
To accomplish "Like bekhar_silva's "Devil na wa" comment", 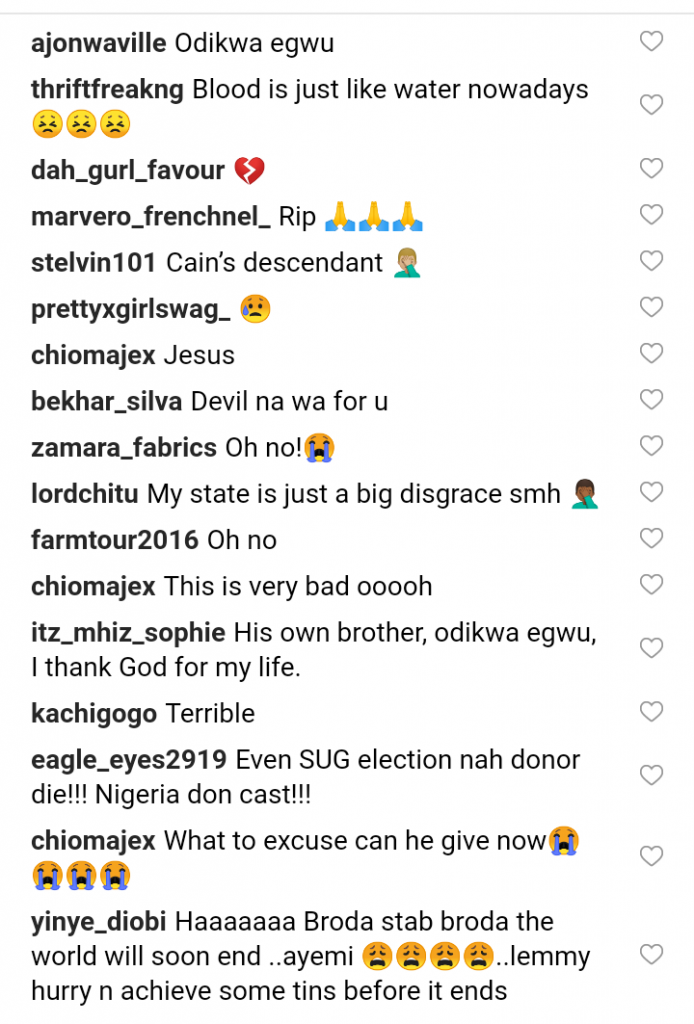I will pos(651,400).
